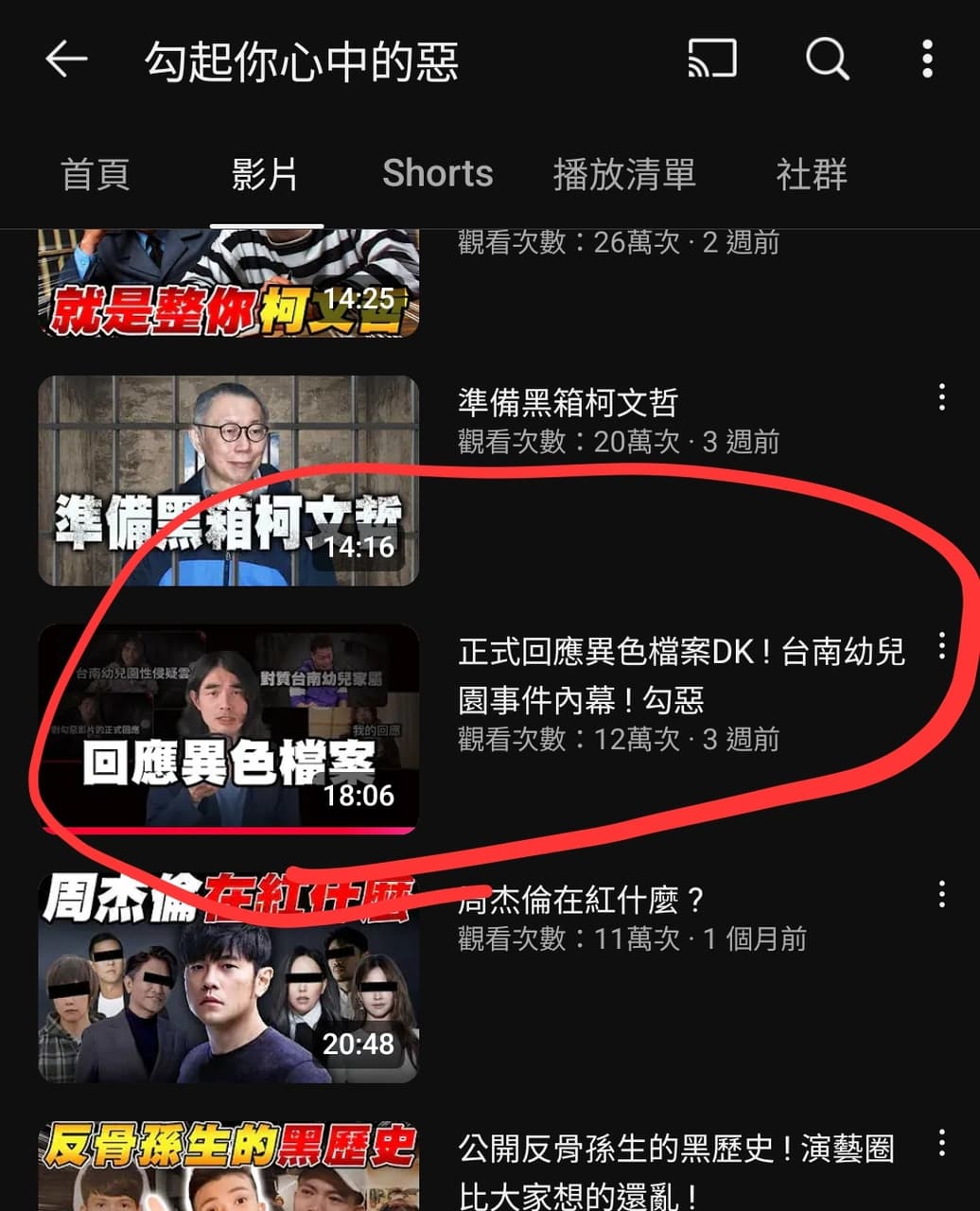Open the cast to device icon

(711, 60)
